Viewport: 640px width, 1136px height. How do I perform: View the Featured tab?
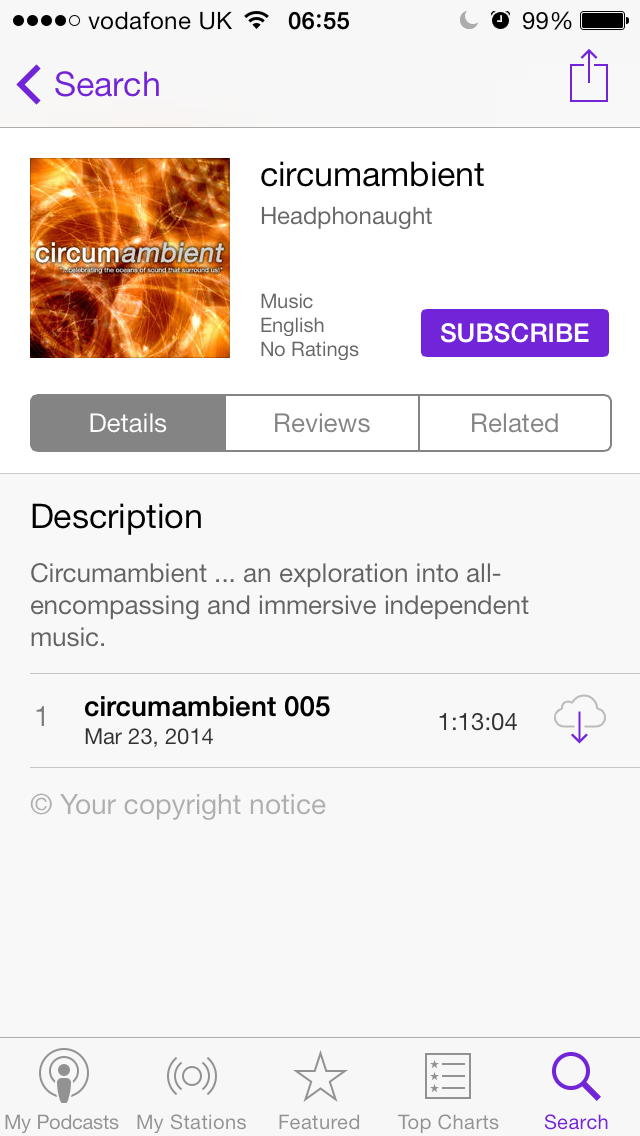pos(319,1090)
